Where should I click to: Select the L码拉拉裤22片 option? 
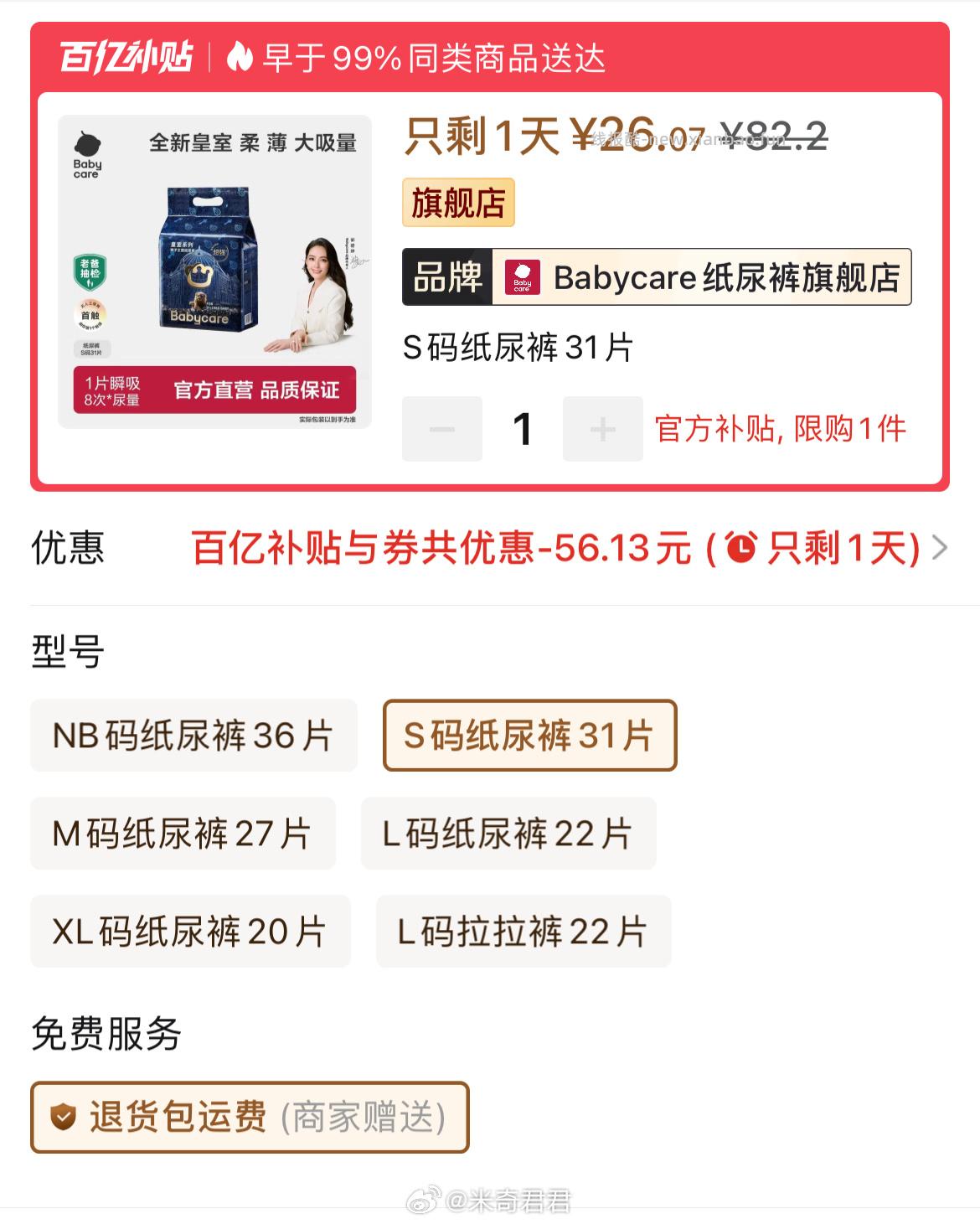click(523, 932)
